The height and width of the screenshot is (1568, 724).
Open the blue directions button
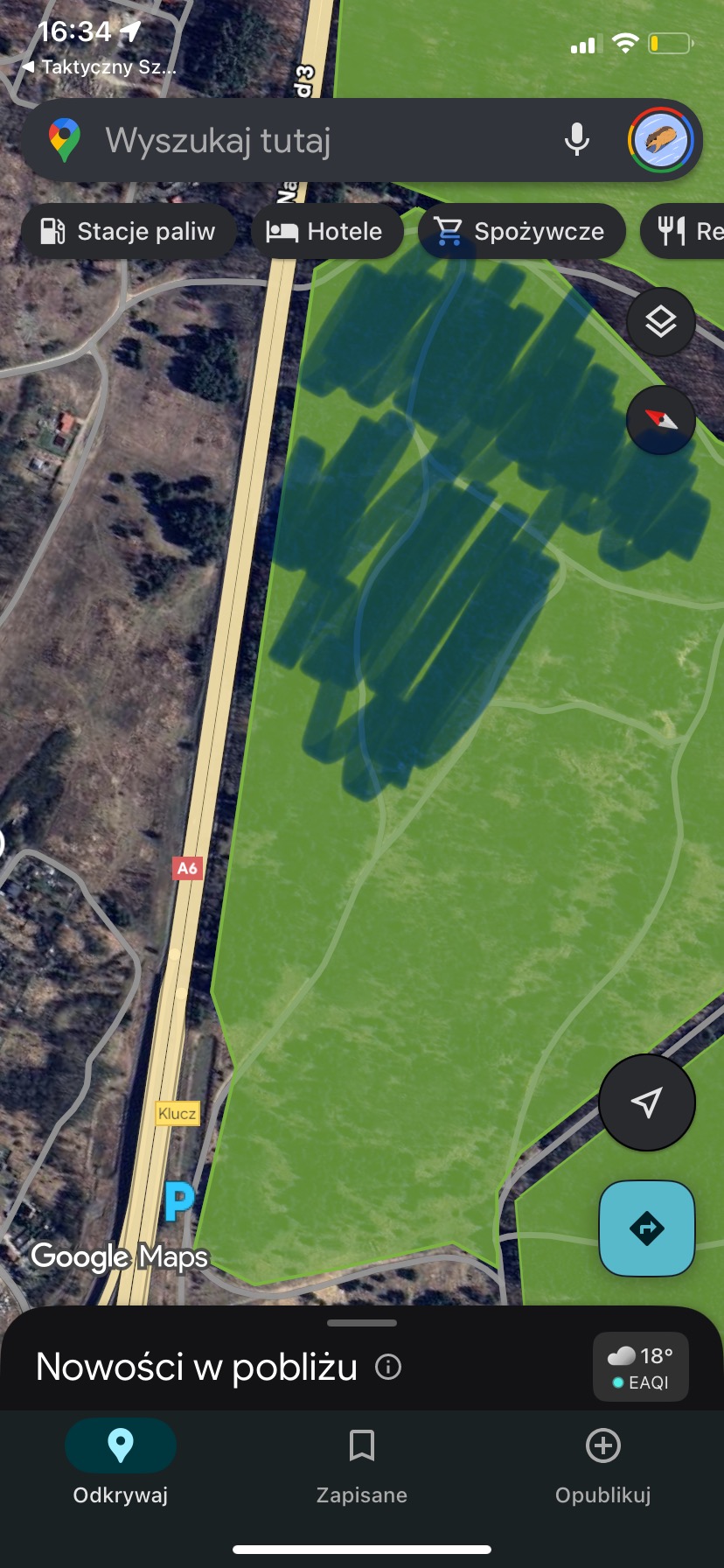click(x=647, y=1228)
